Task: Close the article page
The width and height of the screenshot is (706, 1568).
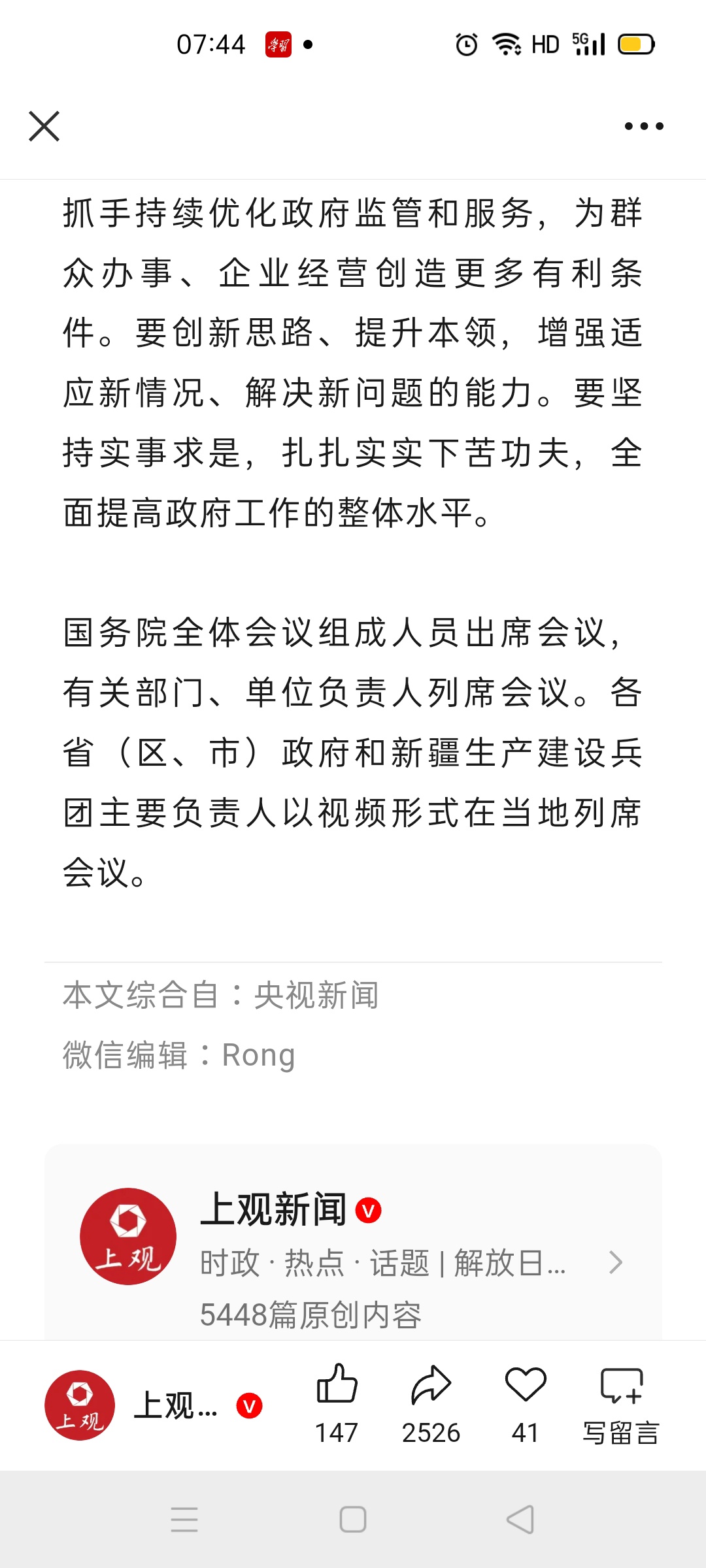Action: click(44, 126)
